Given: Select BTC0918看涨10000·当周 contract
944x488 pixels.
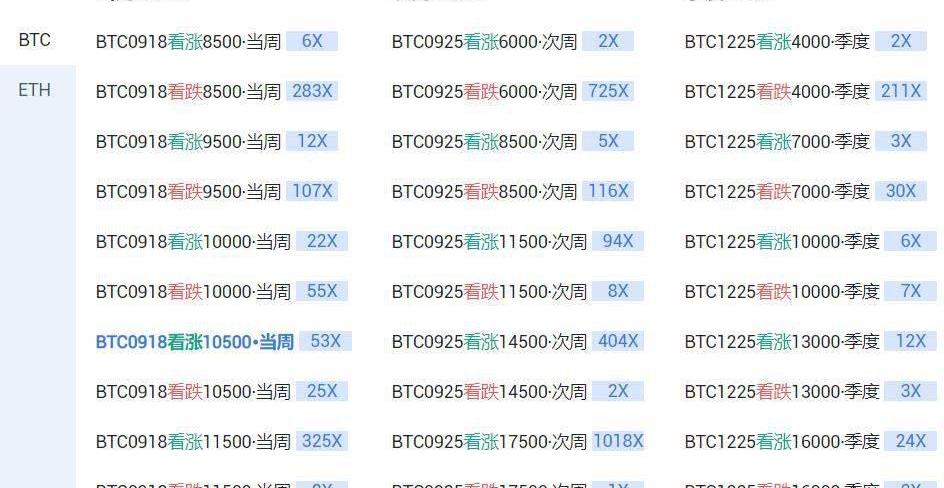Looking at the screenshot, I should 193,241.
